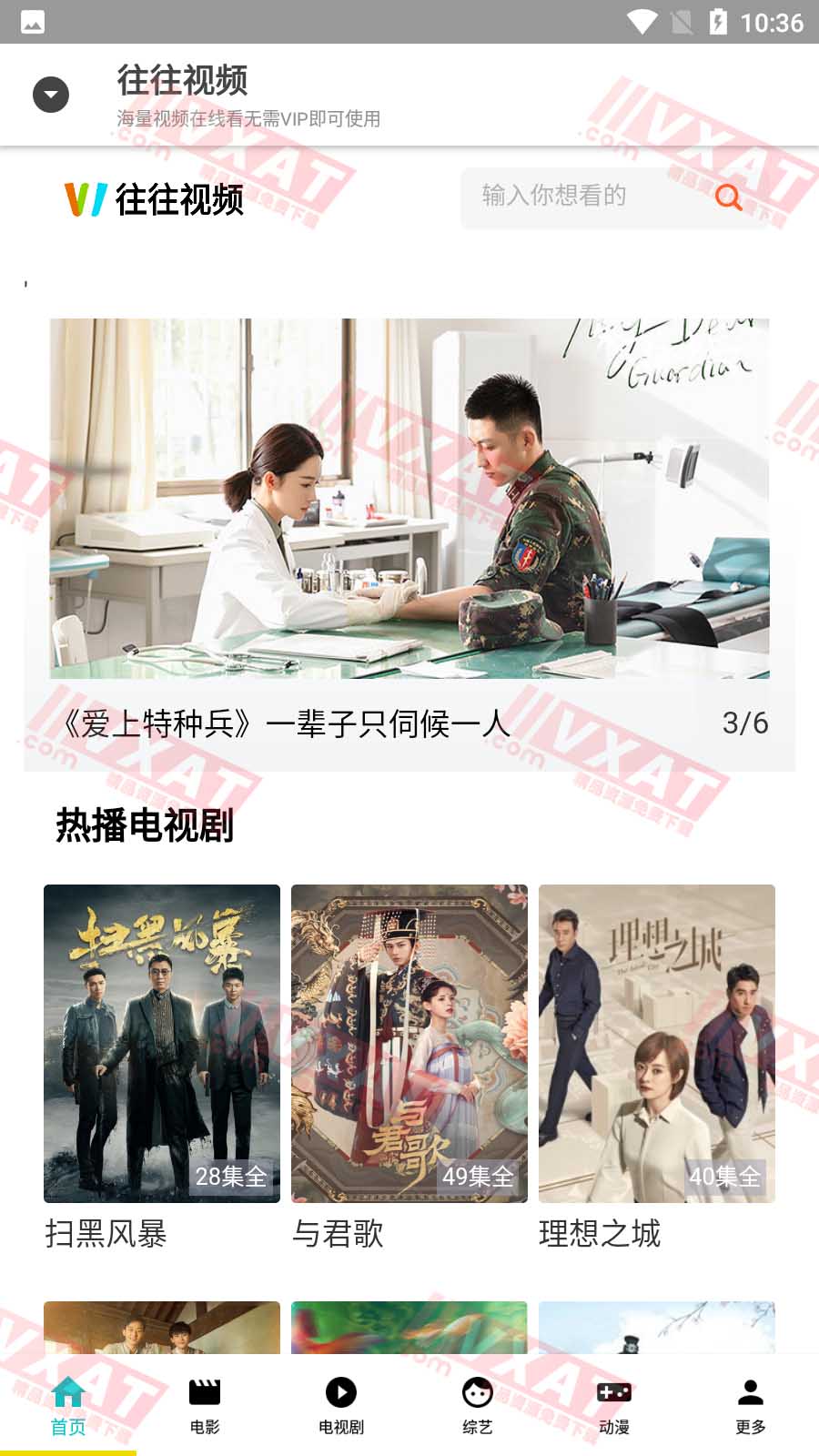This screenshot has width=819, height=1456.
Task: Switch to the 综艺 tab
Action: click(478, 1405)
